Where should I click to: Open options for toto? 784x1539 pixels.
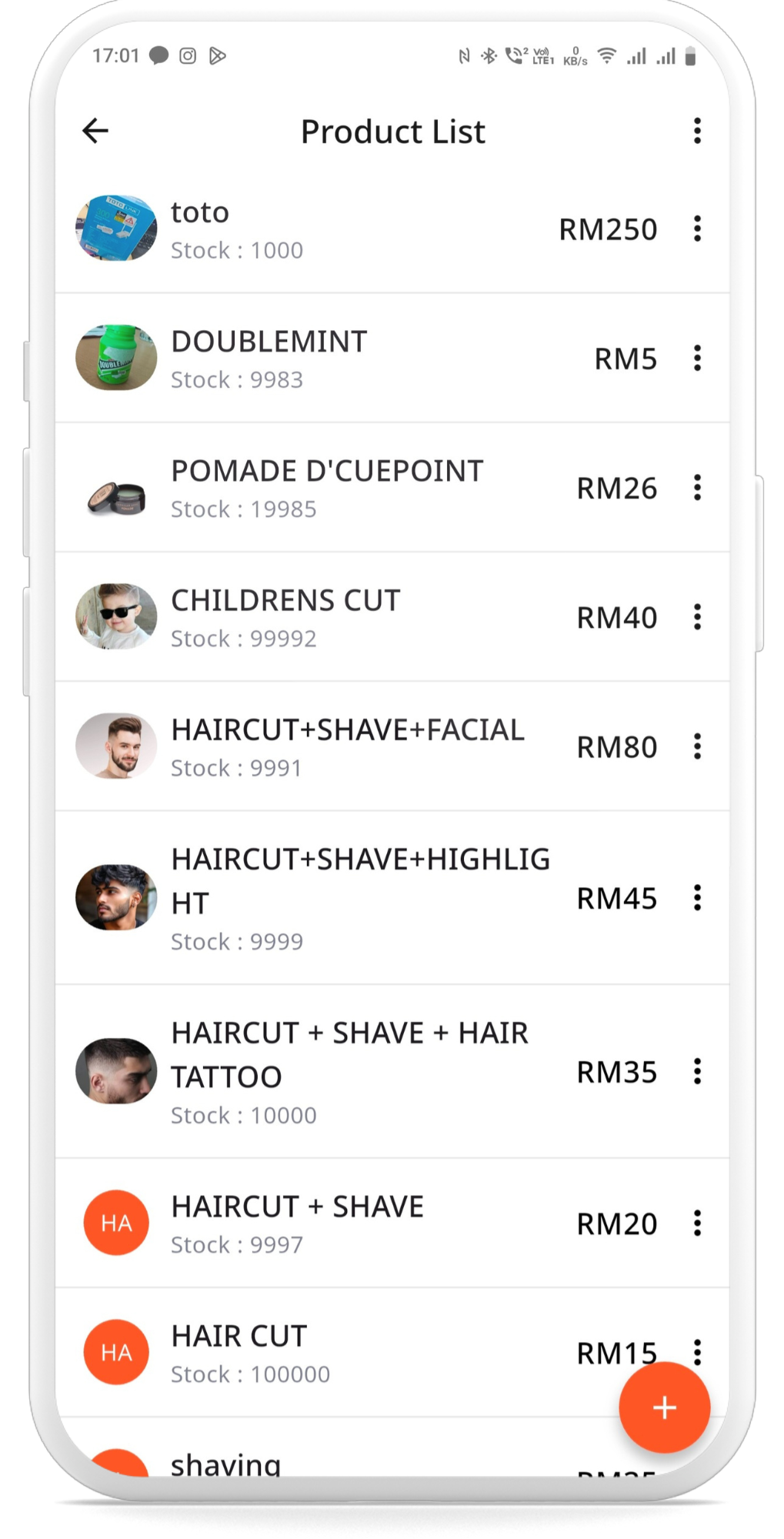pos(697,229)
